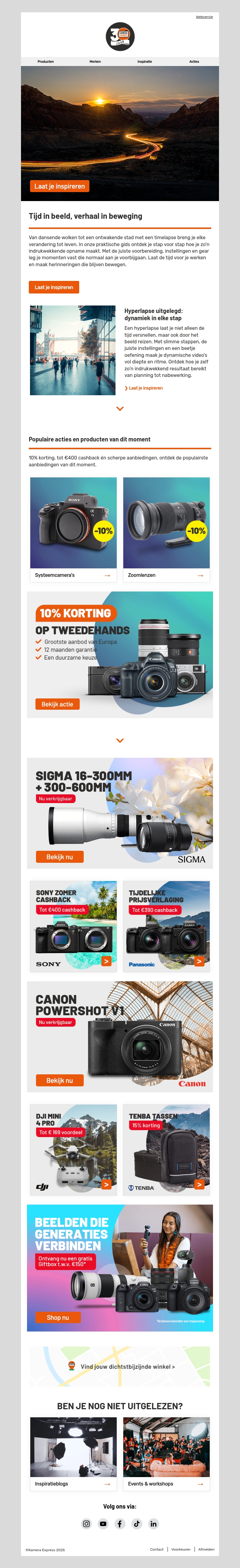Switch to the Inspiratie section

pos(144,62)
